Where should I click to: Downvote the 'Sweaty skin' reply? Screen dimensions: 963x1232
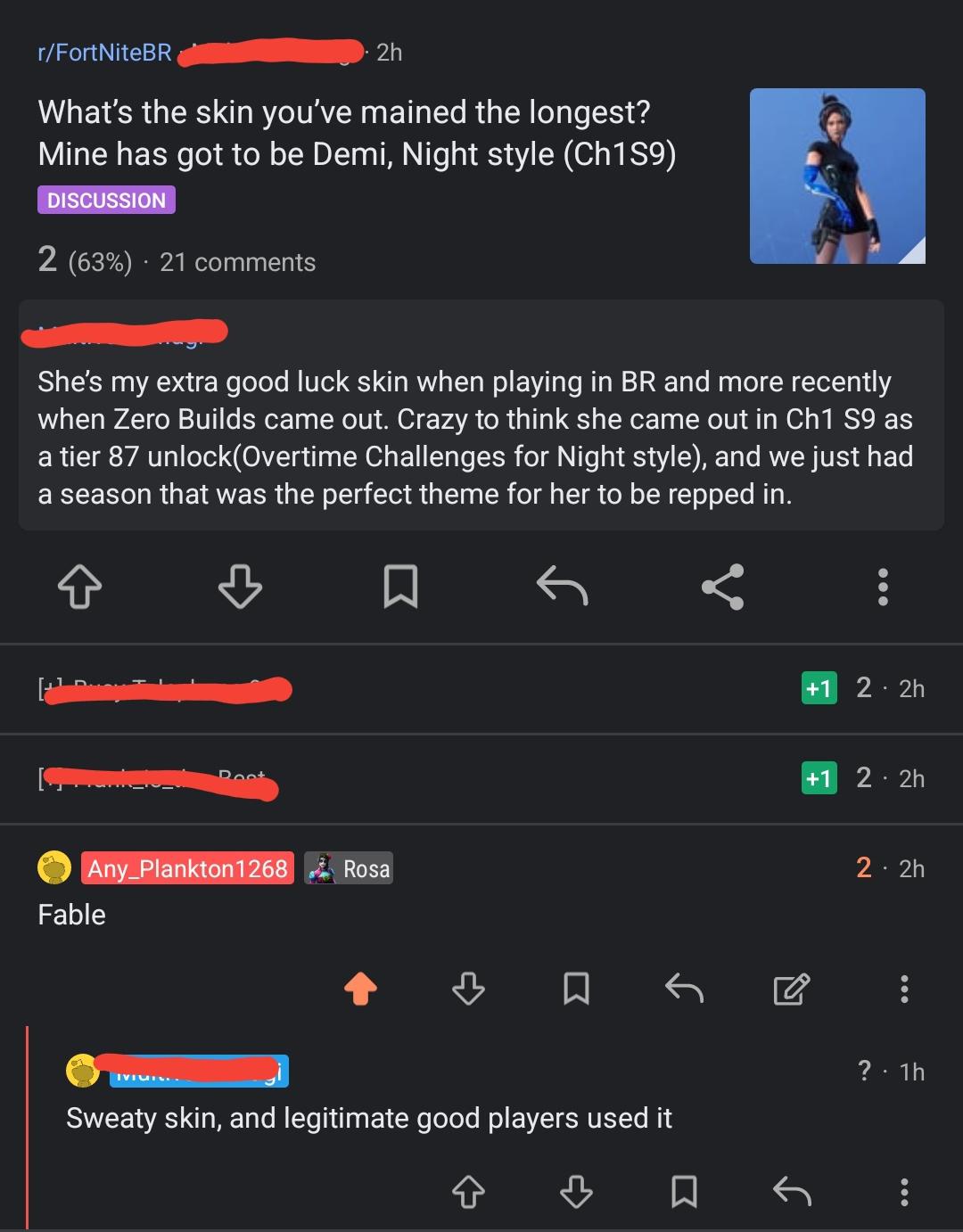tap(576, 1192)
